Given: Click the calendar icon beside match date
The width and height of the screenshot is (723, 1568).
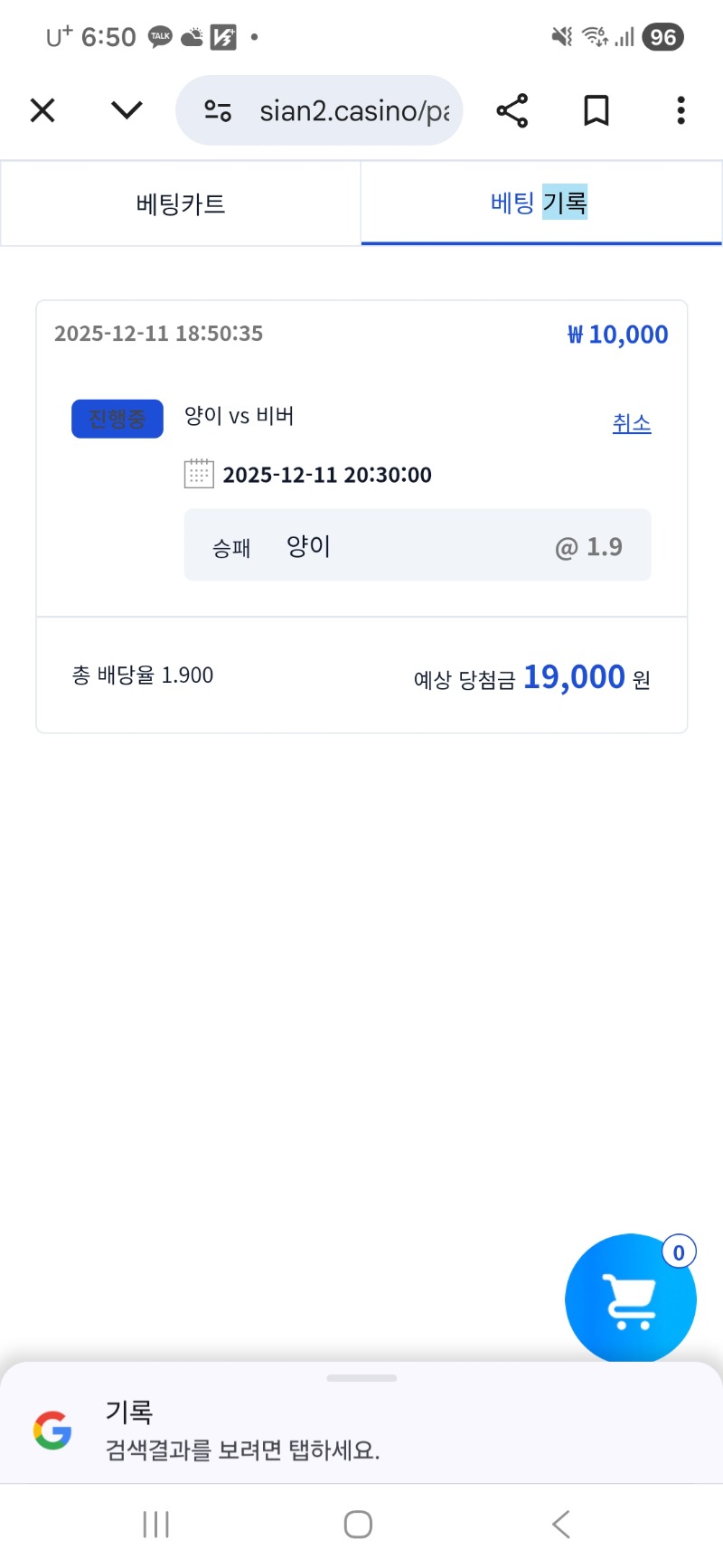Looking at the screenshot, I should [201, 474].
